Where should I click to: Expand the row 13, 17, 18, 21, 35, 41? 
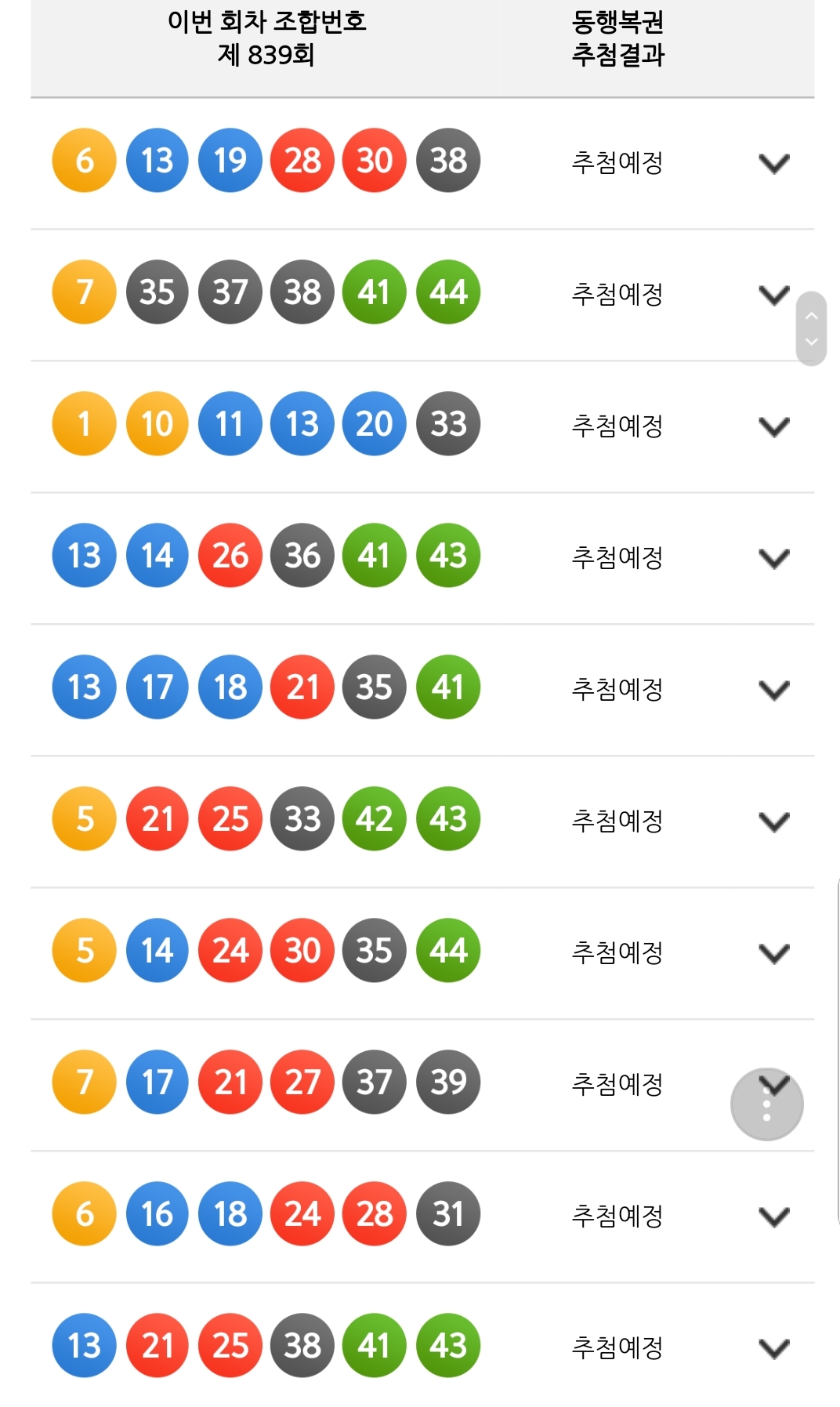[x=774, y=691]
